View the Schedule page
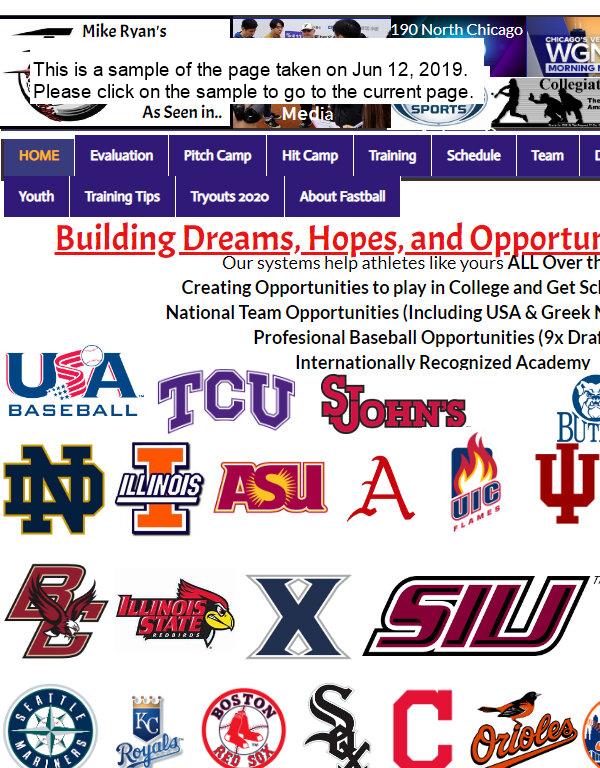600x768 pixels. click(474, 156)
